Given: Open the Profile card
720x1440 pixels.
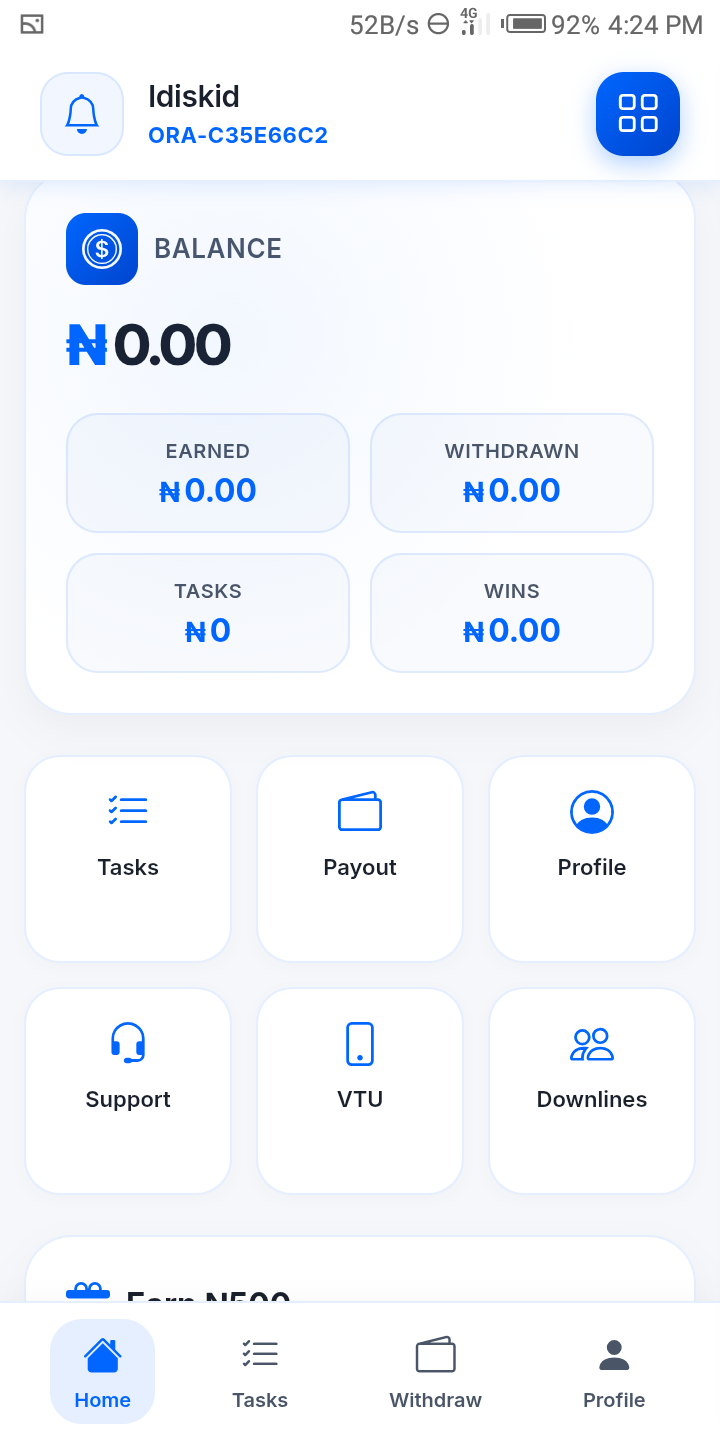Looking at the screenshot, I should [592, 859].
